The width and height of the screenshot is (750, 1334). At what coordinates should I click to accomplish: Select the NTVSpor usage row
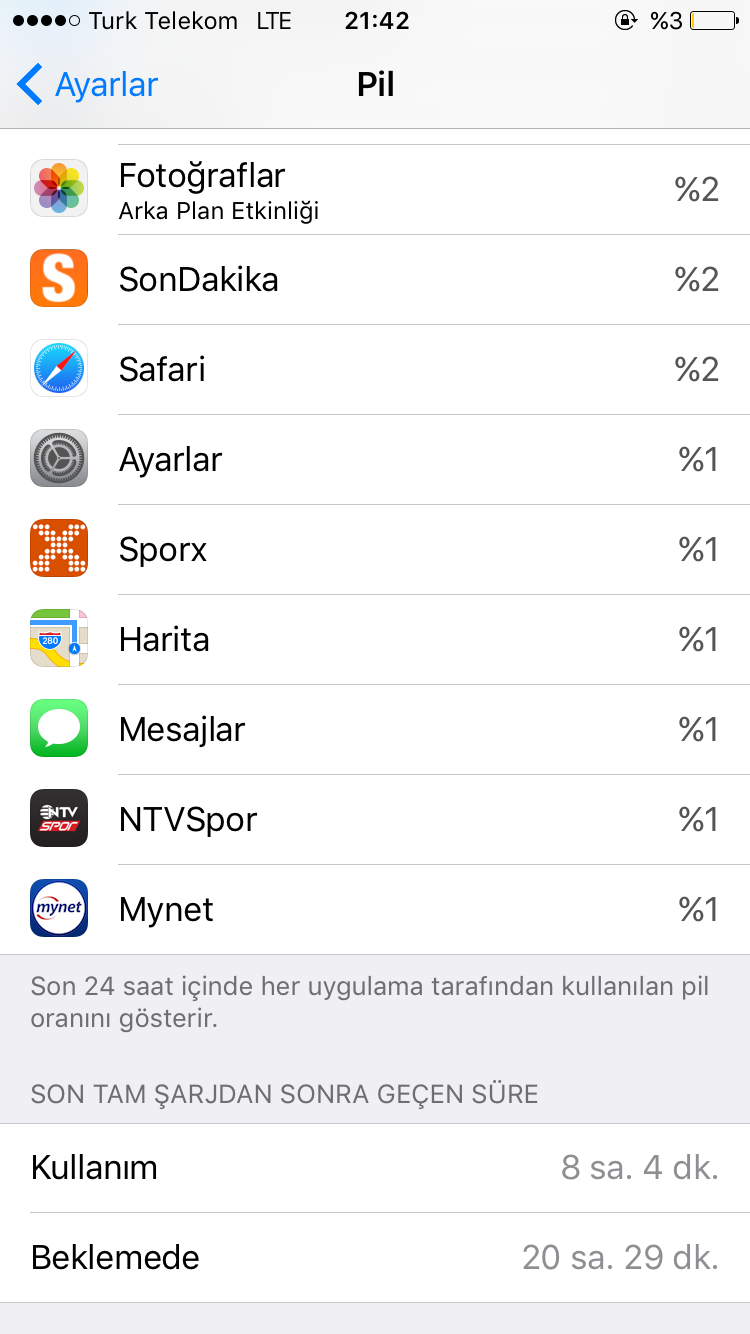coord(375,819)
